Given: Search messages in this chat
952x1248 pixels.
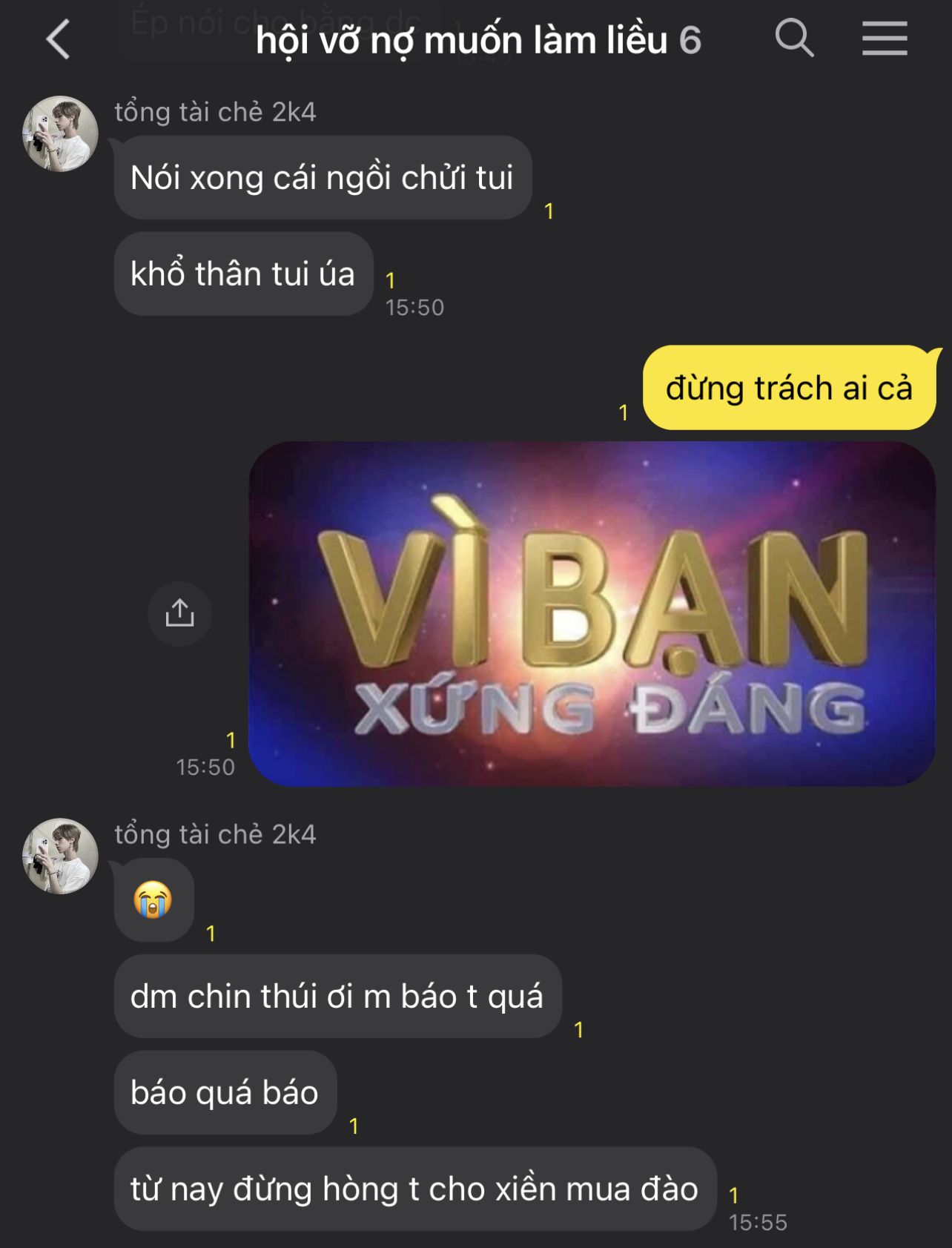Looking at the screenshot, I should [x=794, y=38].
